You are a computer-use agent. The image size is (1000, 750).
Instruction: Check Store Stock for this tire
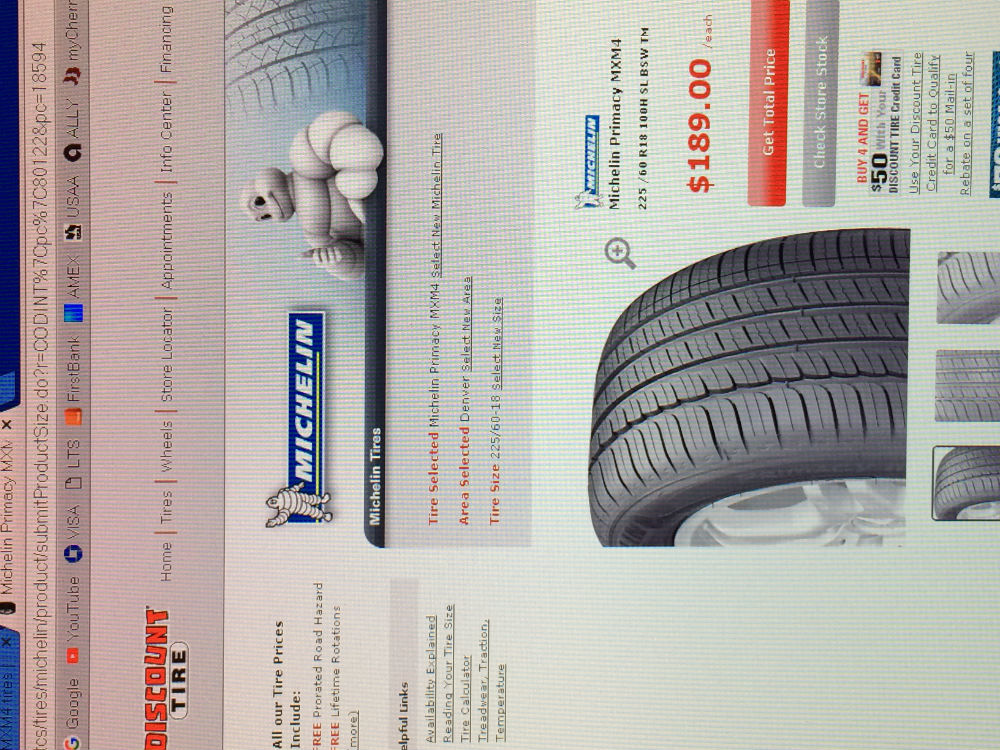(820, 102)
